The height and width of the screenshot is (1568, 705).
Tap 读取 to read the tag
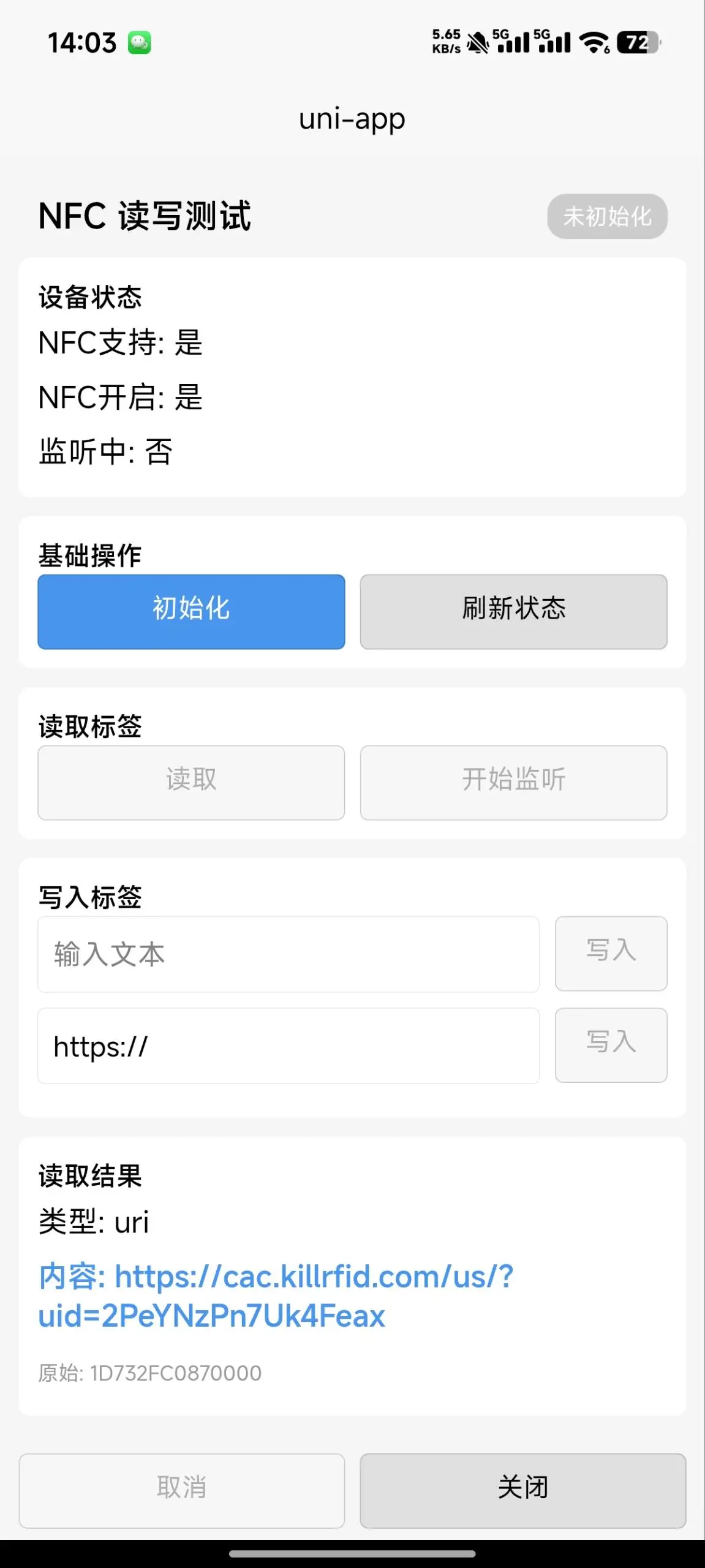pyautogui.click(x=191, y=782)
